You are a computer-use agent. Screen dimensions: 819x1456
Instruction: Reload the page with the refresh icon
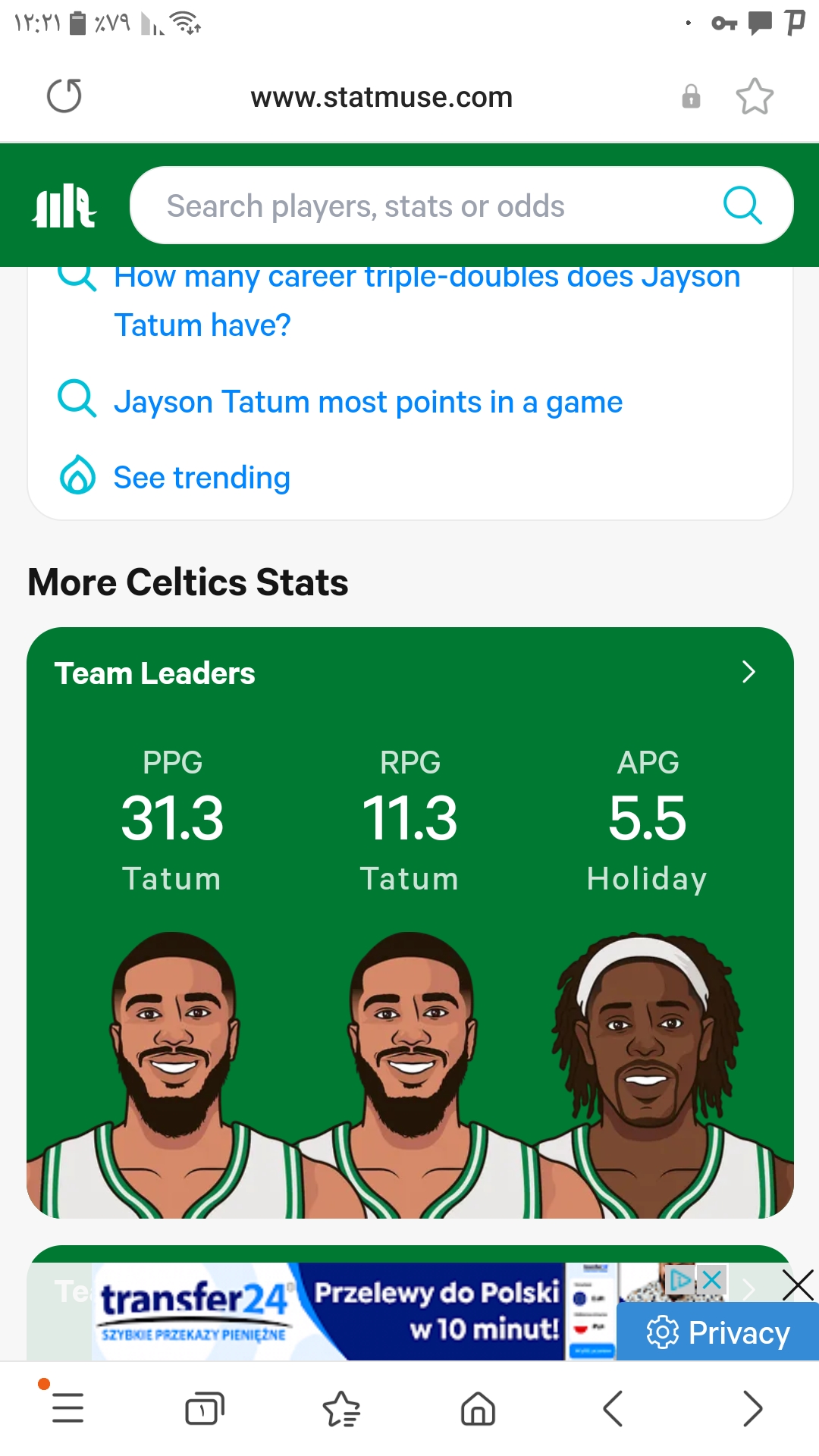64,96
